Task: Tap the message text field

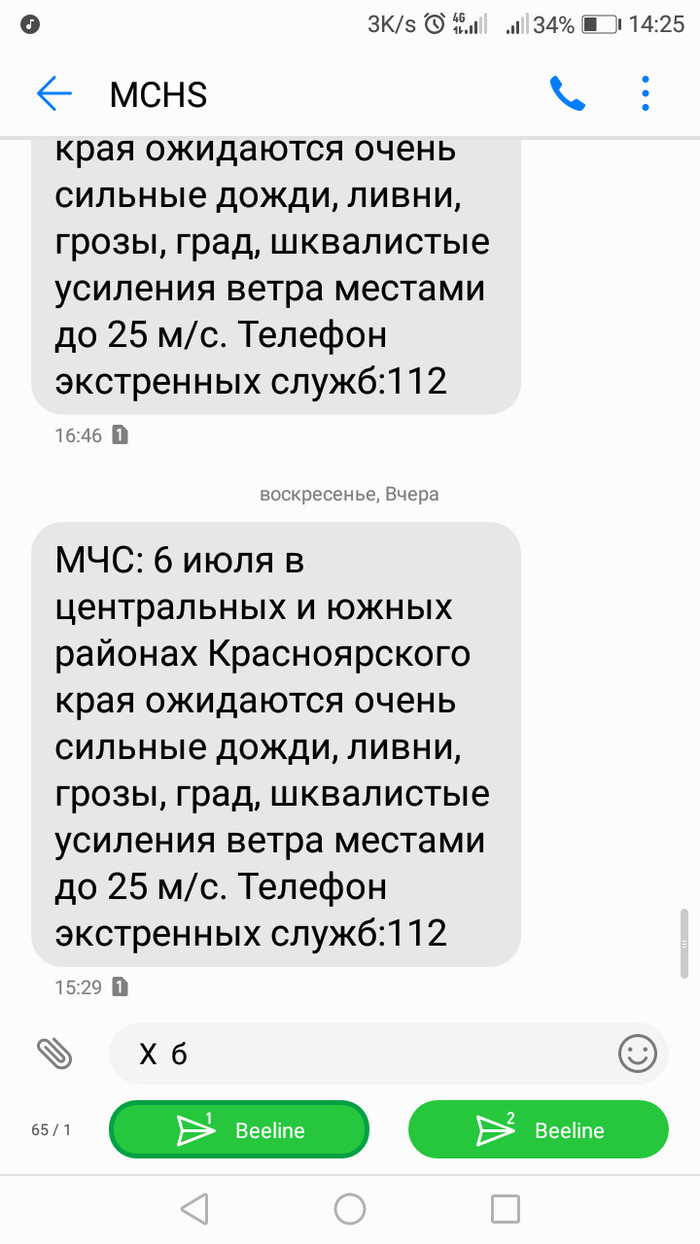Action: [370, 1053]
